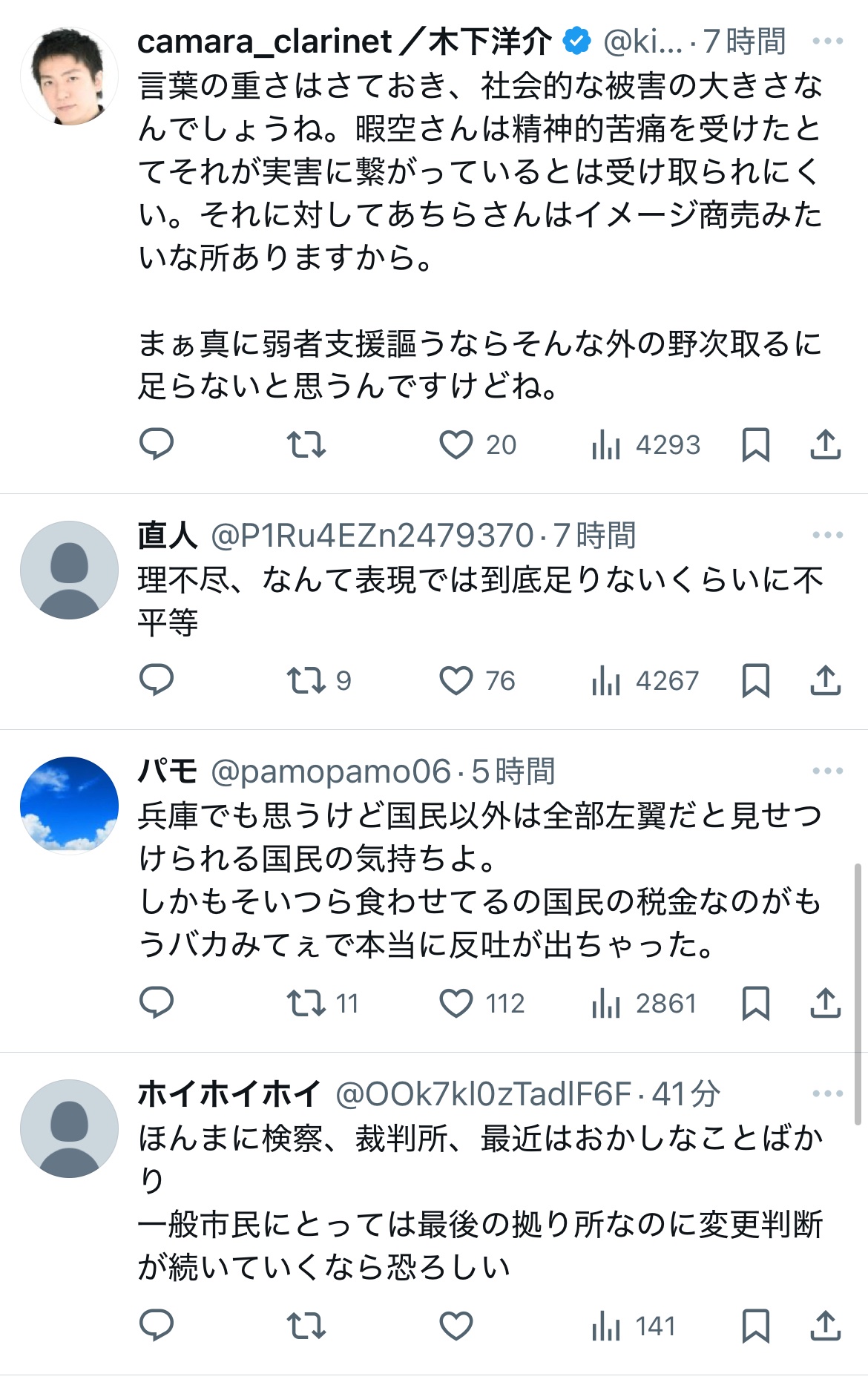Reply to パモ's post
Screen dimensions: 868x1385
(x=157, y=1003)
